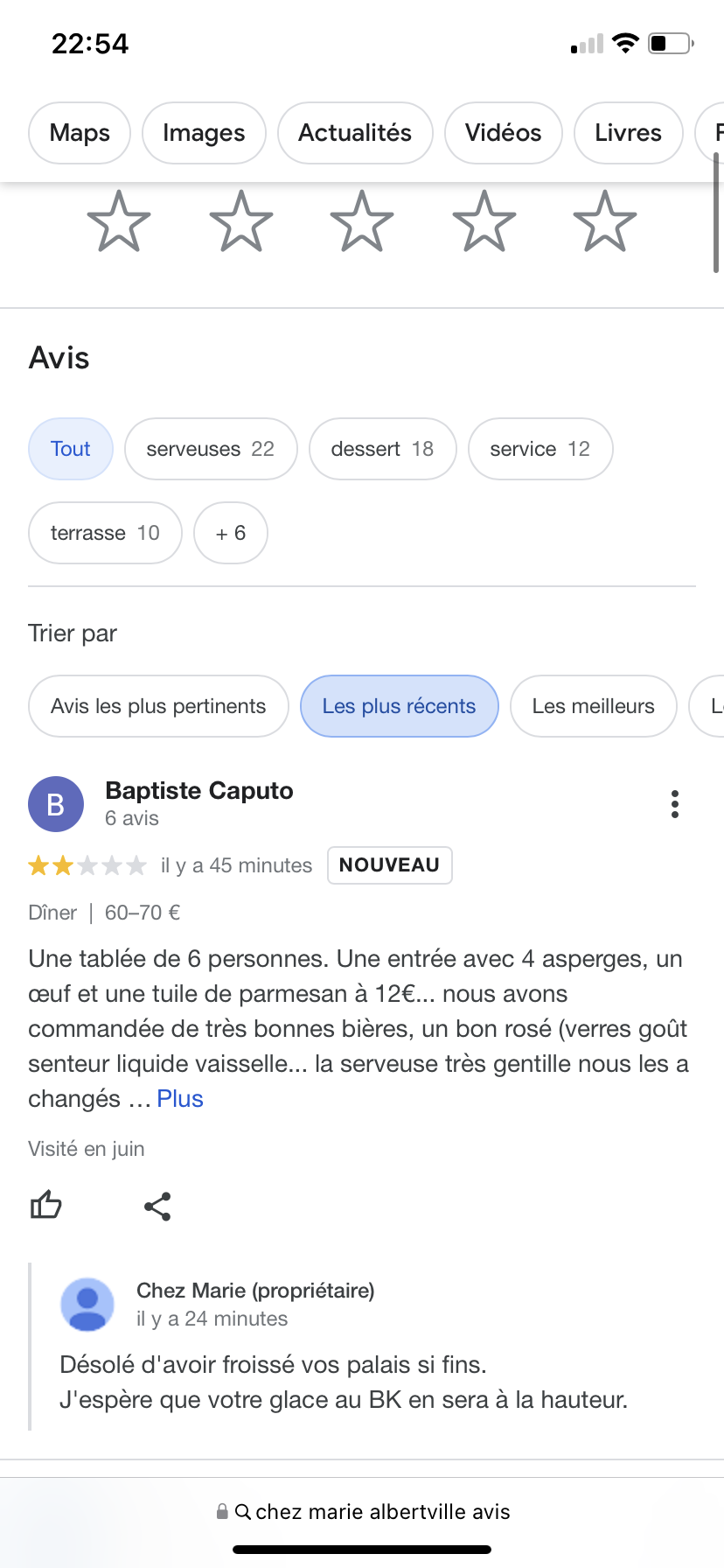Screen dimensions: 724x1568
Task: Show reviews mentioning terrasse
Action: [105, 533]
